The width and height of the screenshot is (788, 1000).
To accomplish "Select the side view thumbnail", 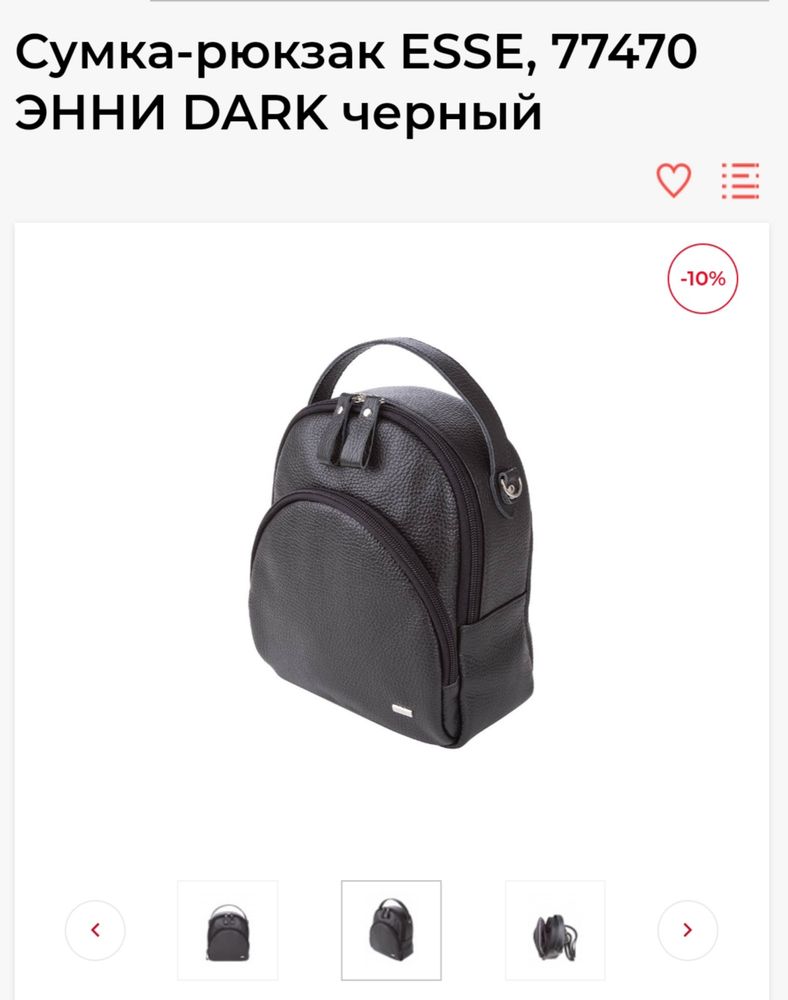I will pyautogui.click(x=391, y=930).
